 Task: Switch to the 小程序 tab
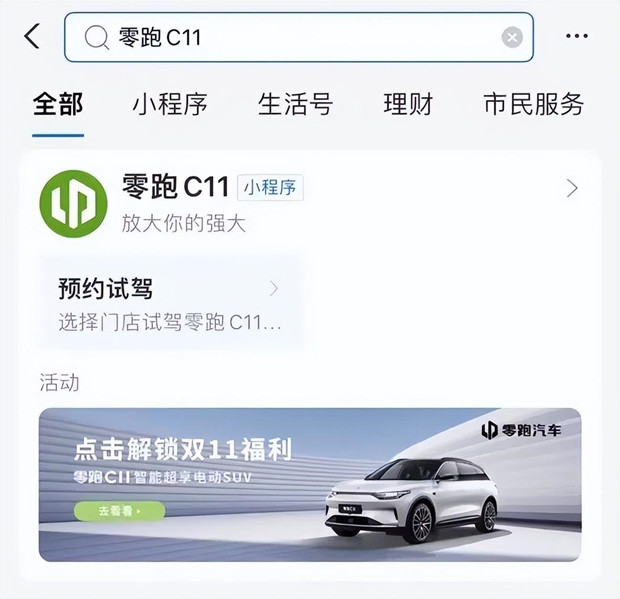click(169, 104)
